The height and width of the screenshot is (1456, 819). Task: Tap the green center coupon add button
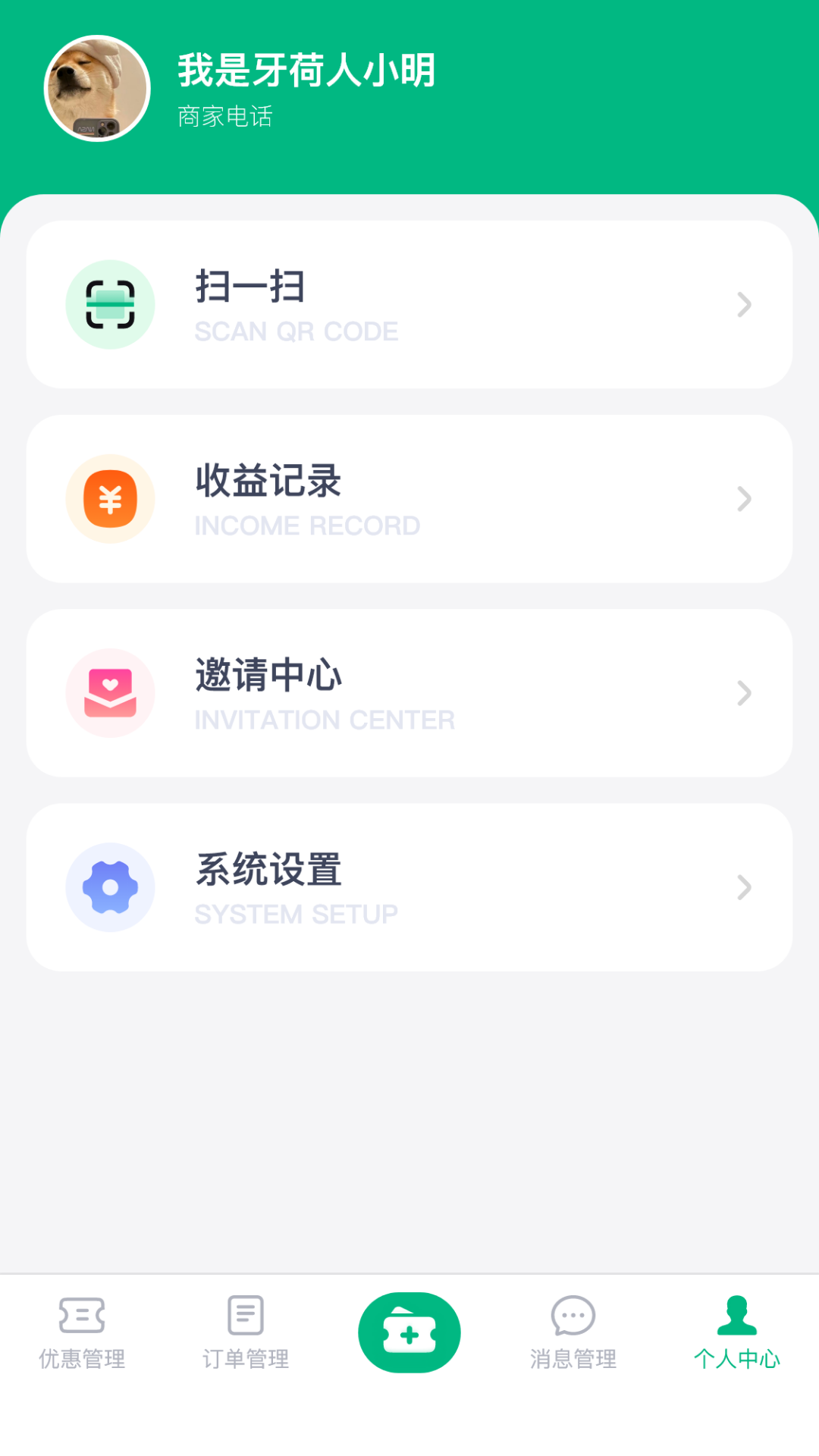pos(409,1332)
